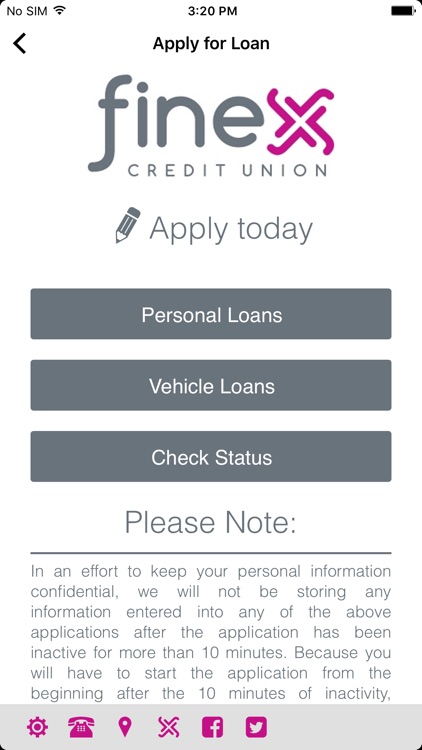422x750 pixels.
Task: Tap the Finex logo icon in bottom bar
Action: (x=169, y=728)
